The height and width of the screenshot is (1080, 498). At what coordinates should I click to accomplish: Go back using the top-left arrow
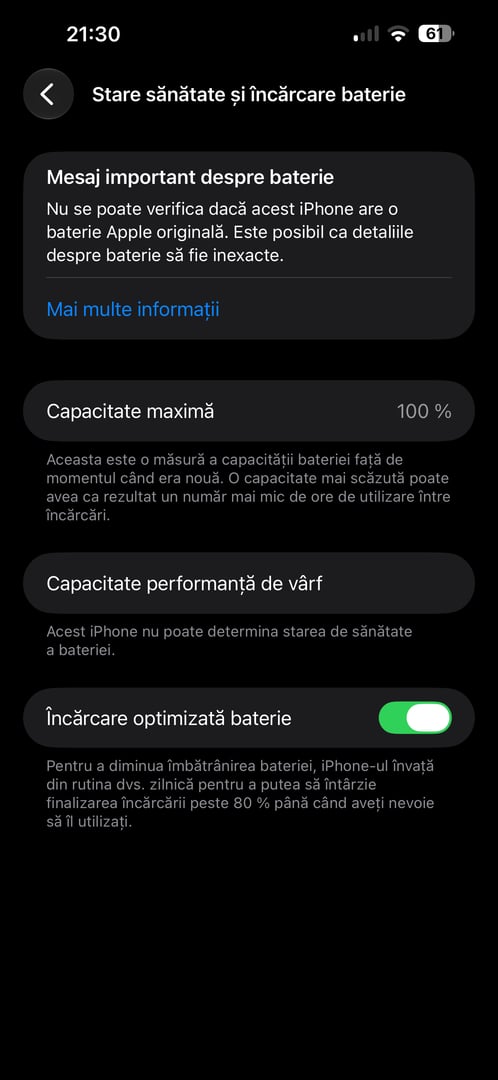click(48, 94)
